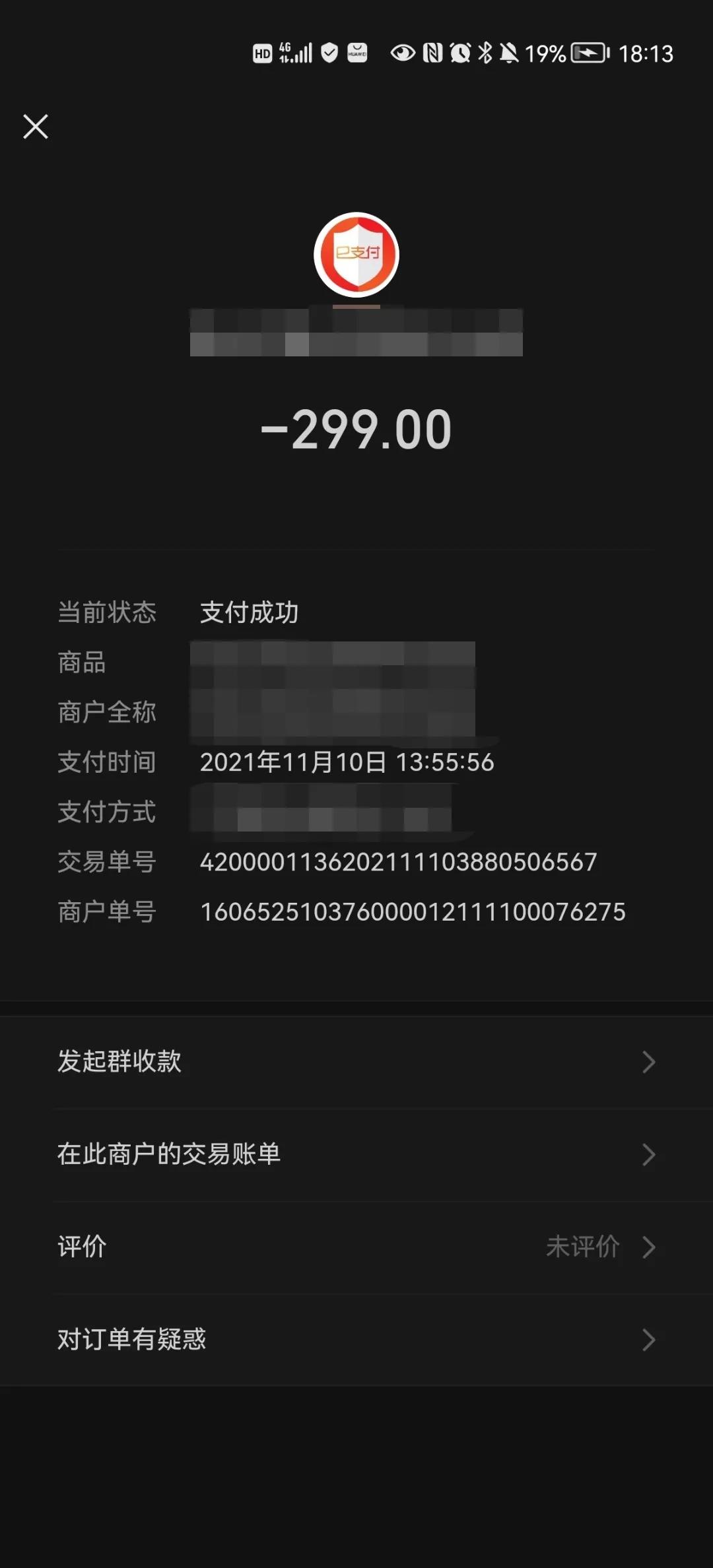Tap the security shield icon in status bar
This screenshot has height=1568, width=713.
pos(328,51)
